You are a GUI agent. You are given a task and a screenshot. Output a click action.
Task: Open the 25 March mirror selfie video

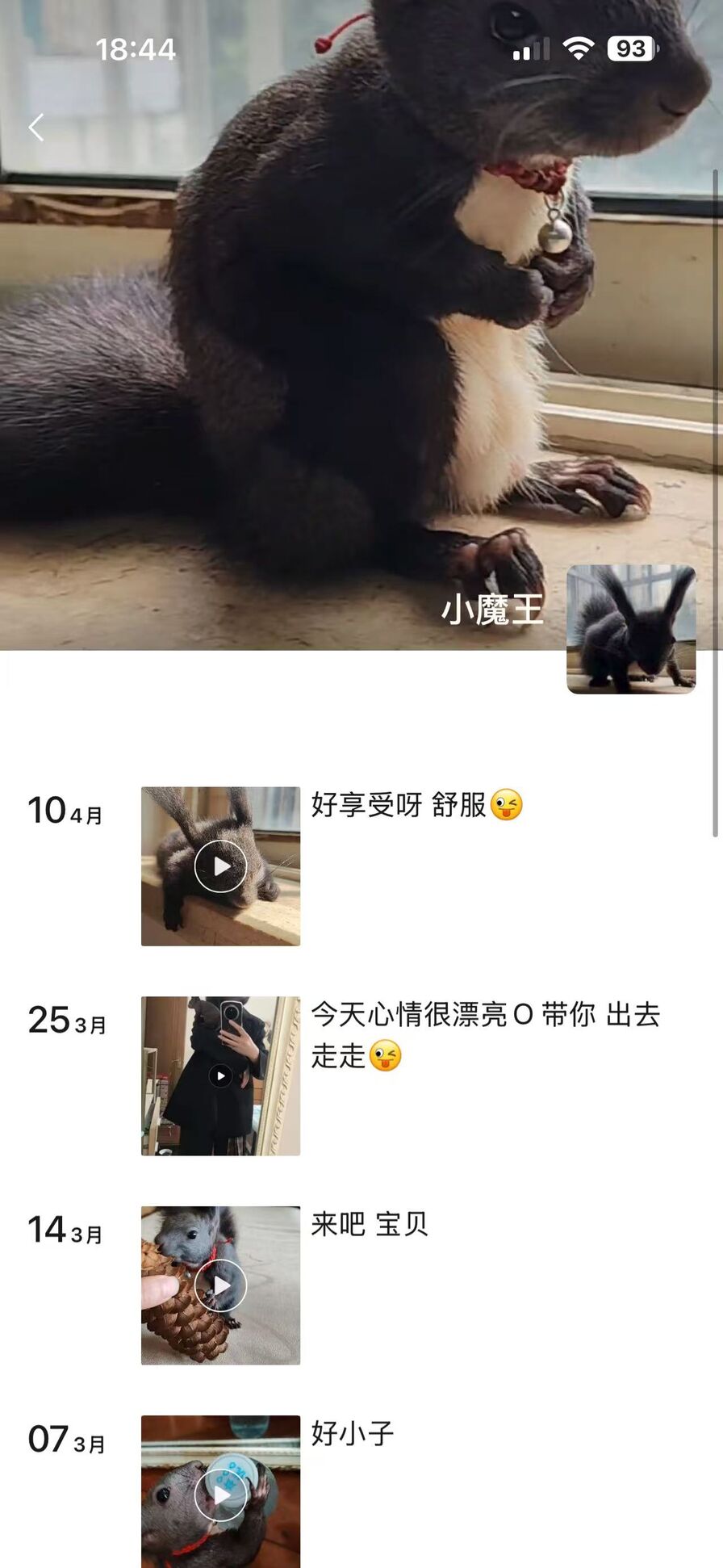[x=220, y=1075]
